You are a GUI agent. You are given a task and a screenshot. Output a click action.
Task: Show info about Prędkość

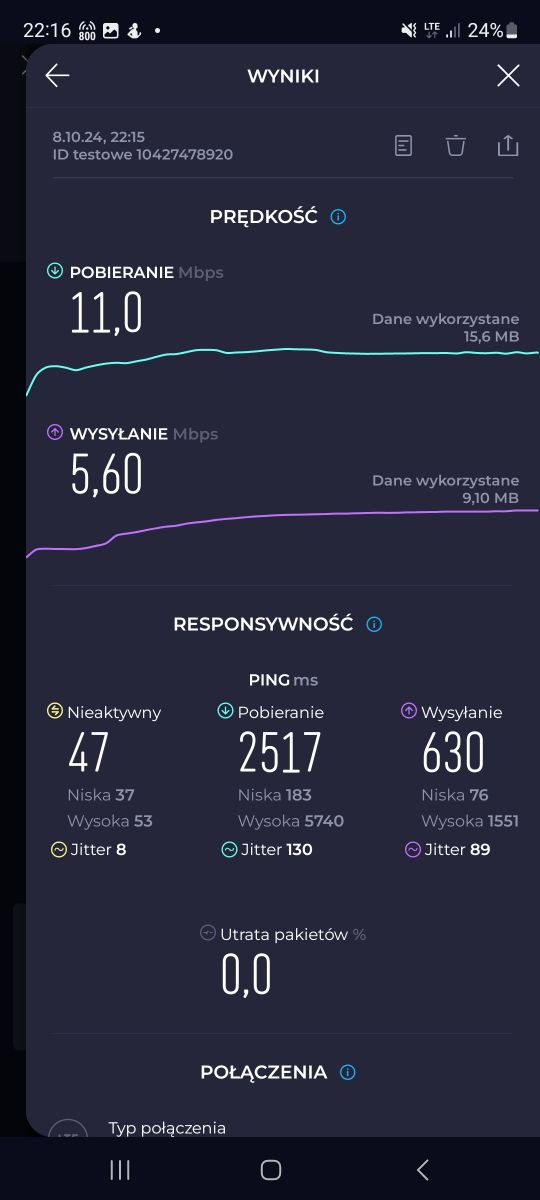[x=338, y=216]
